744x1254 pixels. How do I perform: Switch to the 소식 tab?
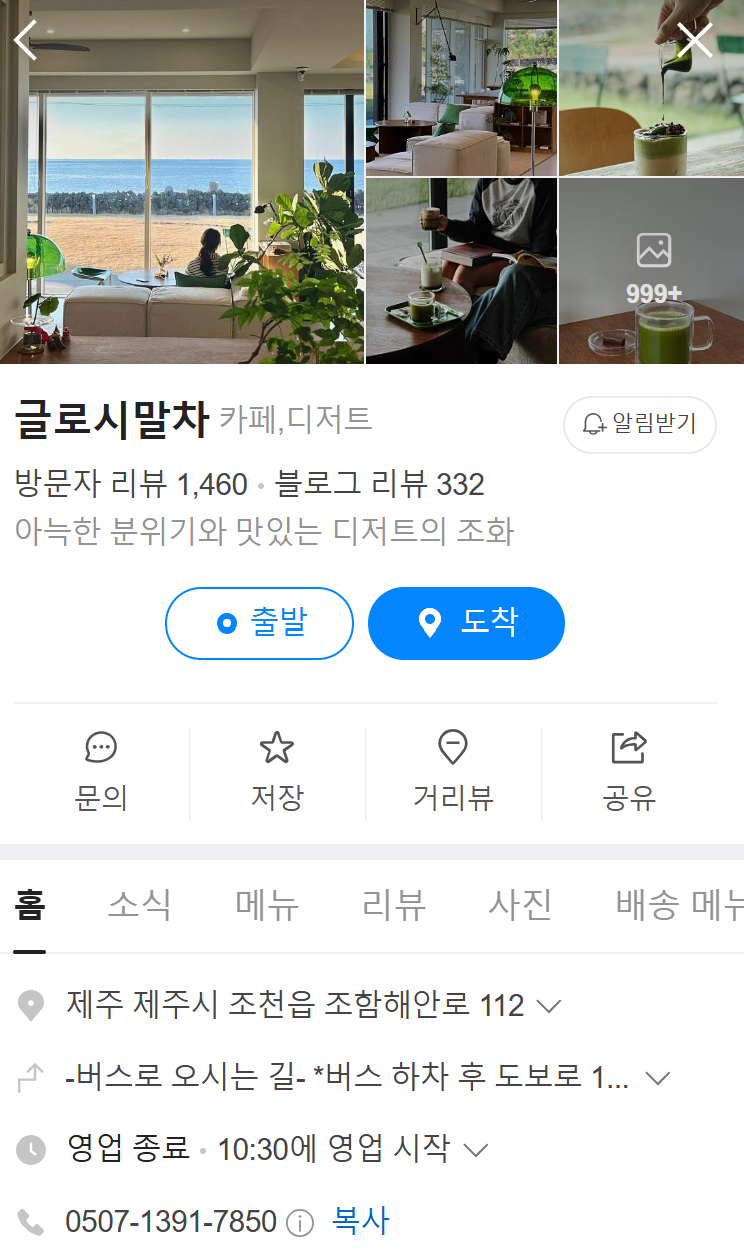[x=139, y=905]
